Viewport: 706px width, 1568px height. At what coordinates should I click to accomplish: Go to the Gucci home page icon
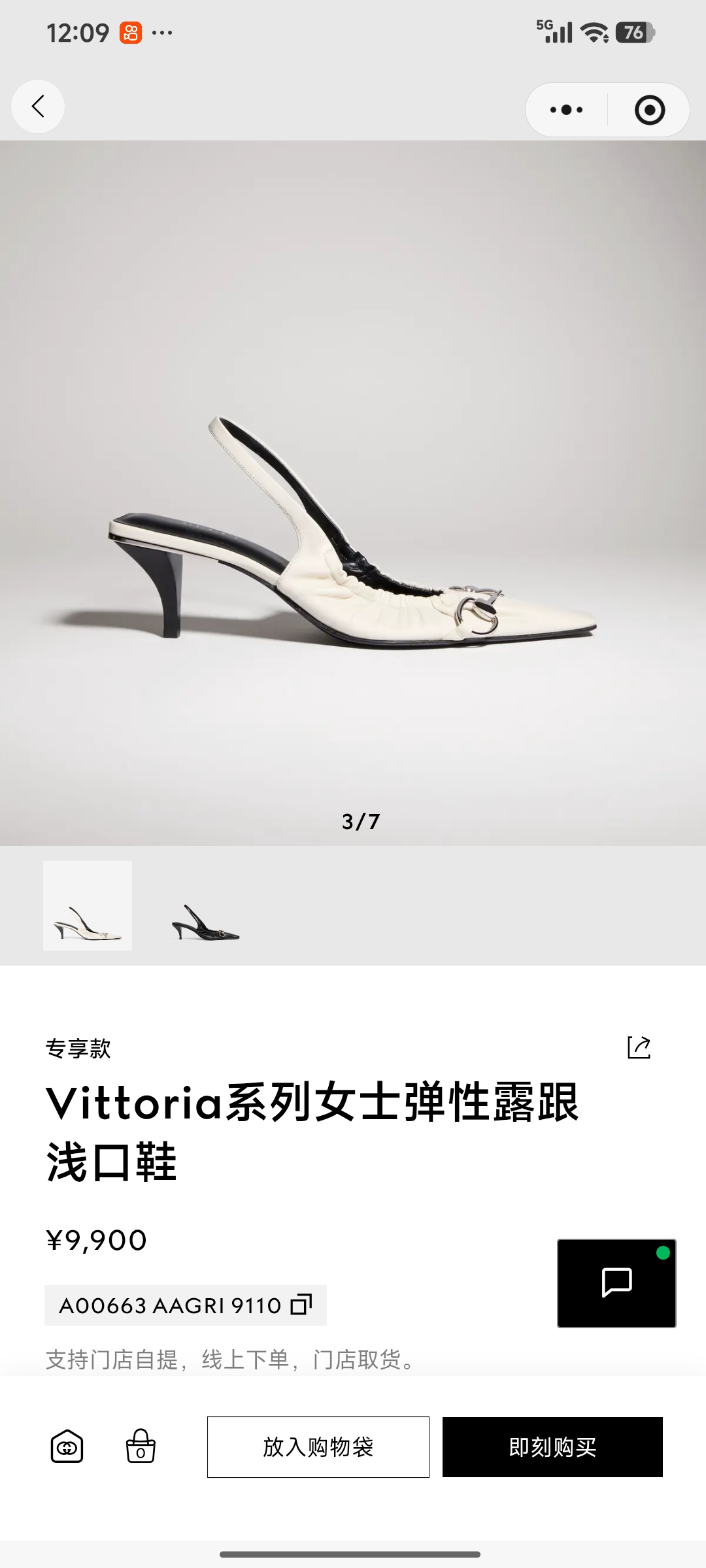click(67, 1446)
